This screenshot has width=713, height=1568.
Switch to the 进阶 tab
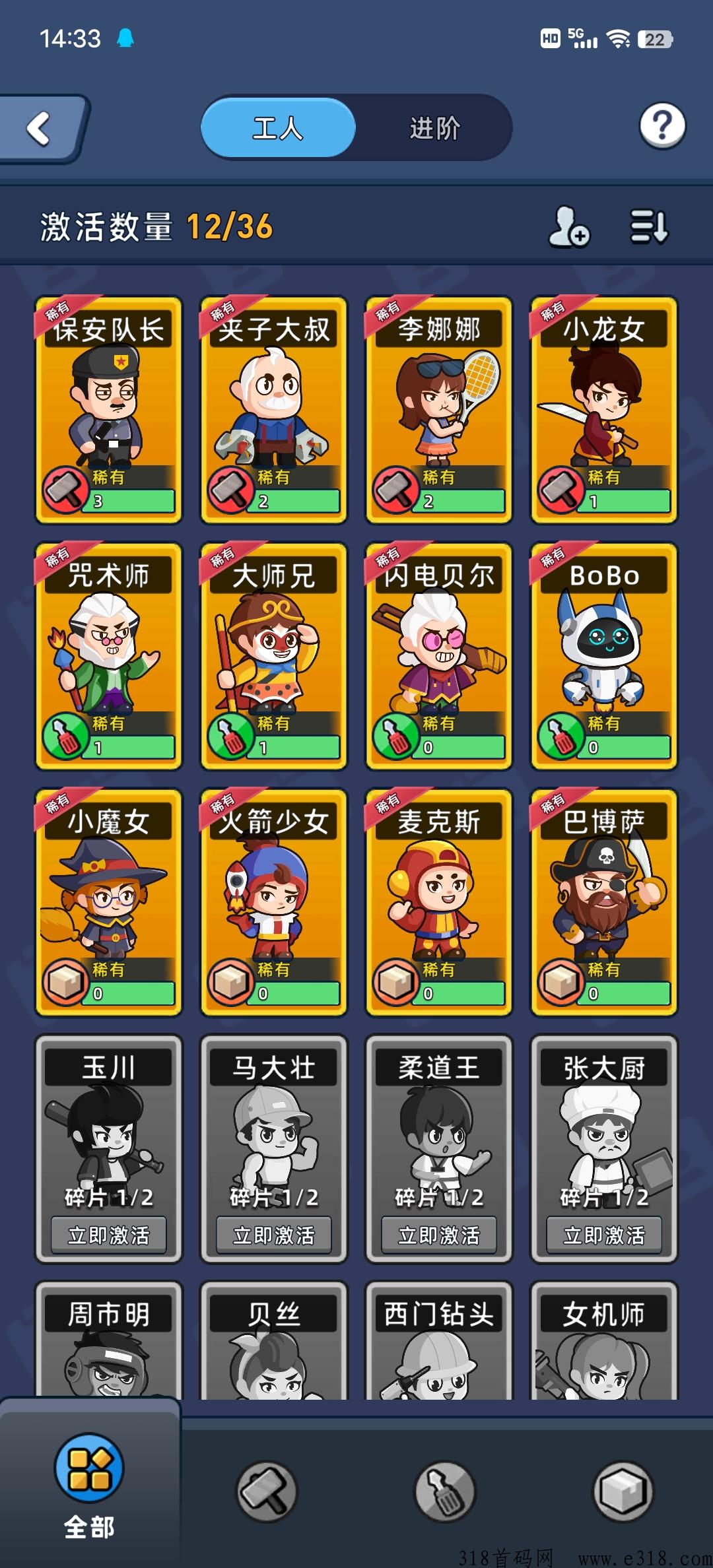[434, 128]
